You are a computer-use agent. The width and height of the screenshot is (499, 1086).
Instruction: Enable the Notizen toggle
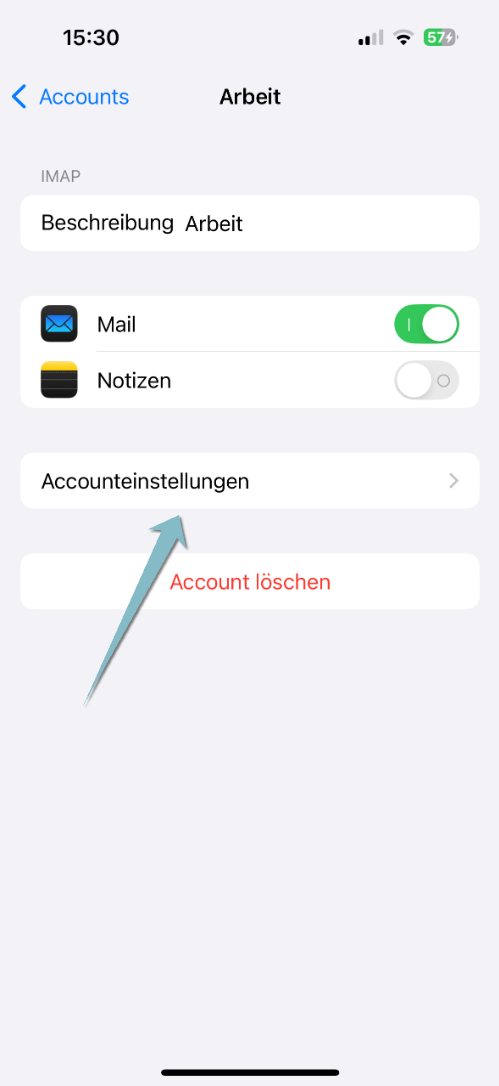(426, 380)
